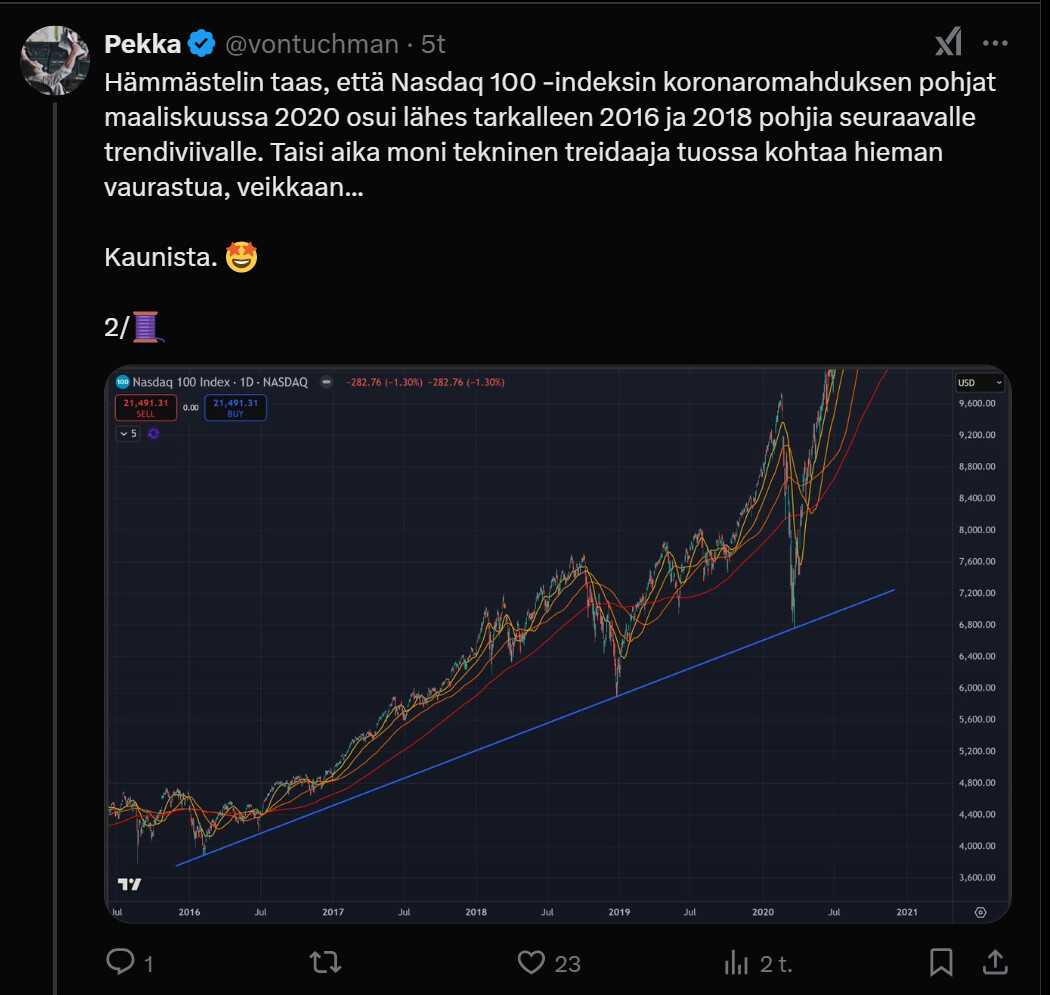Reply to Pekka's post

tap(122, 962)
